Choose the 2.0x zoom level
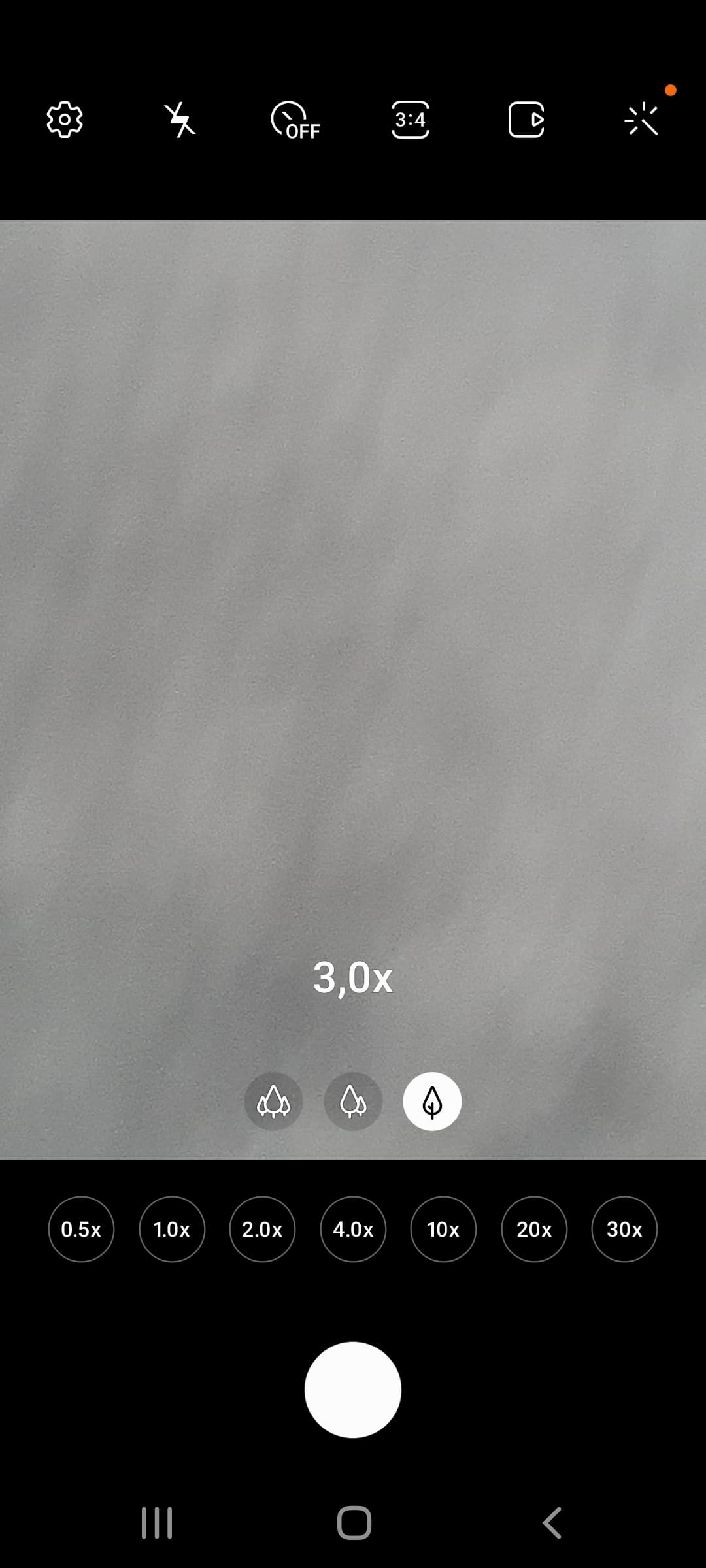This screenshot has height=1568, width=706. 262,1229
